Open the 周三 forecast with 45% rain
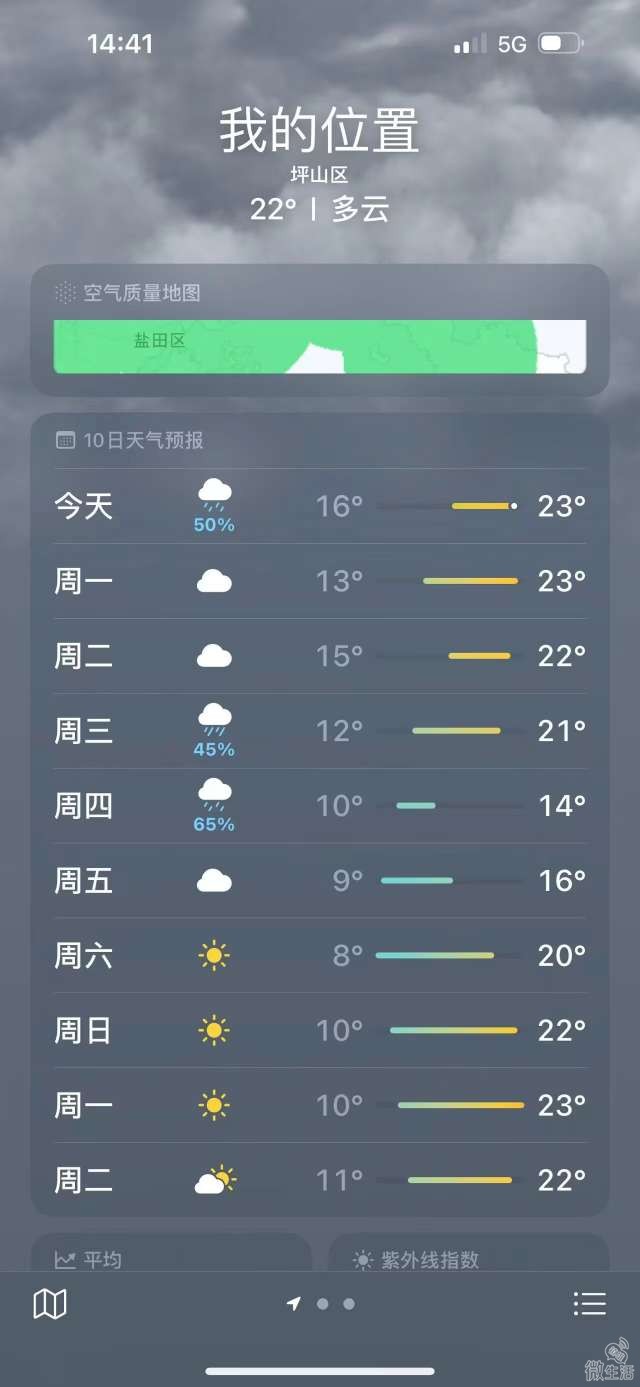640x1387 pixels. pyautogui.click(x=319, y=731)
